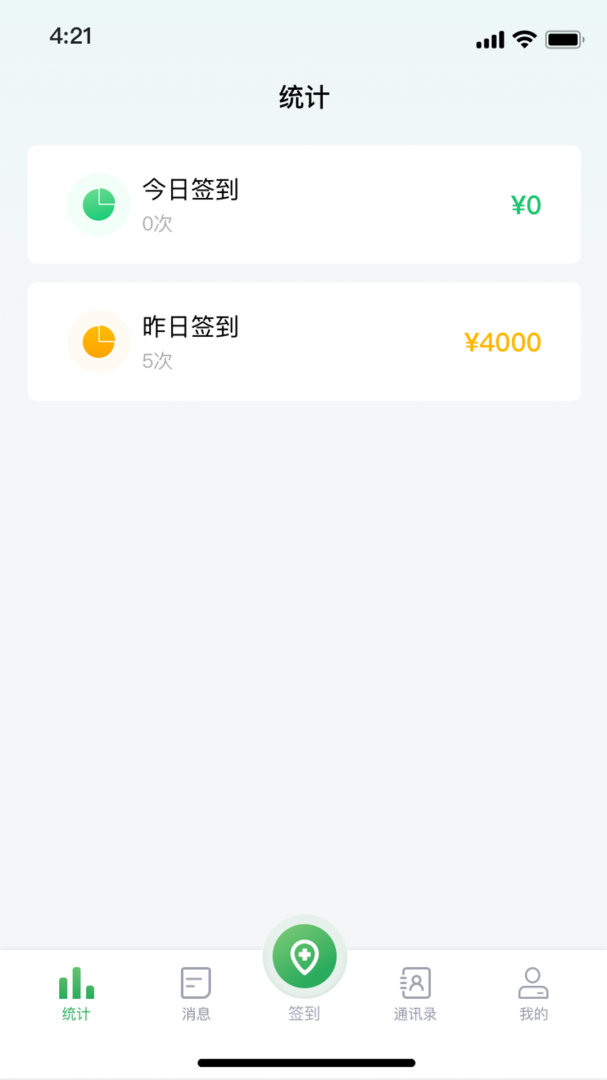Viewport: 607px width, 1080px height.
Task: Open the 我的 profile tab
Action: 533,994
